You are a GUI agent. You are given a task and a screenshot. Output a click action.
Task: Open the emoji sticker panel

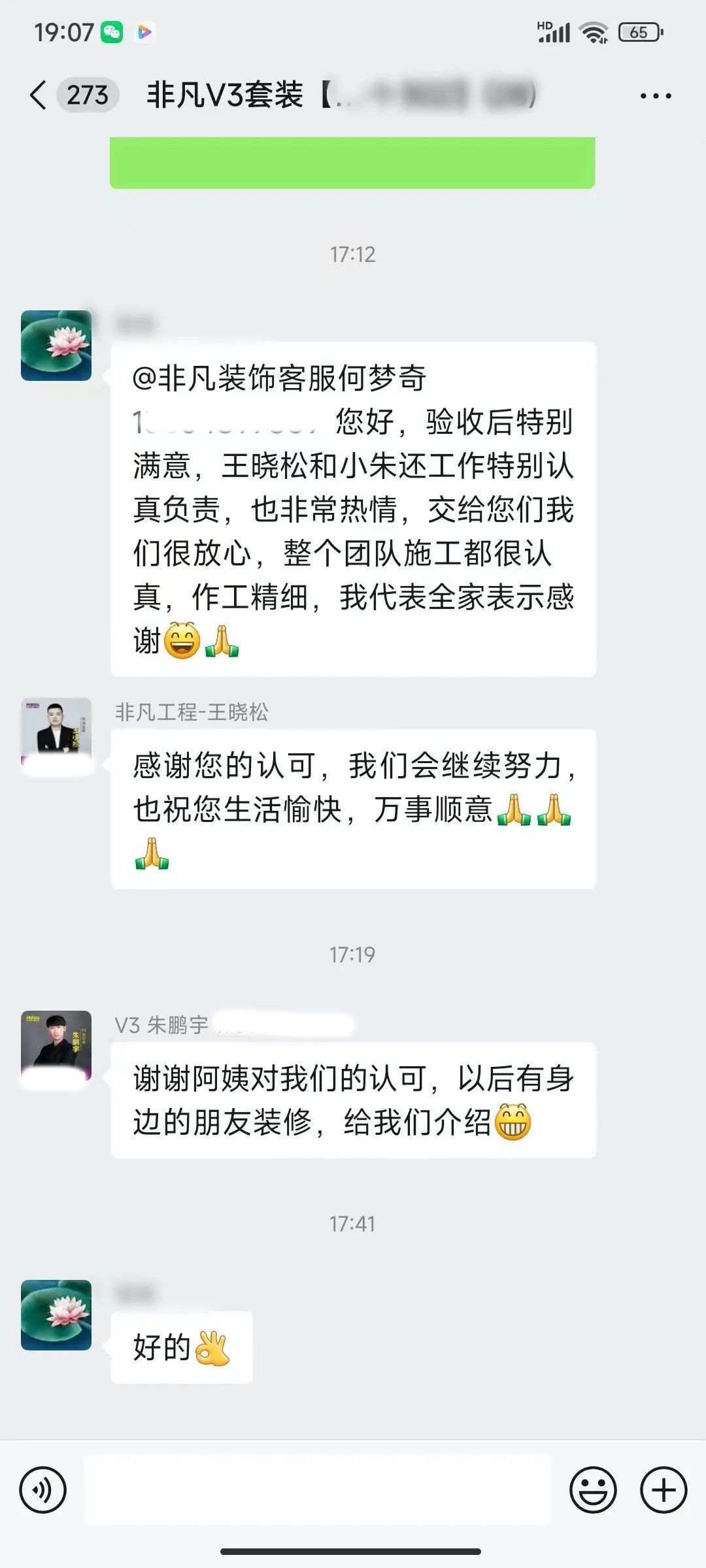(593, 1490)
